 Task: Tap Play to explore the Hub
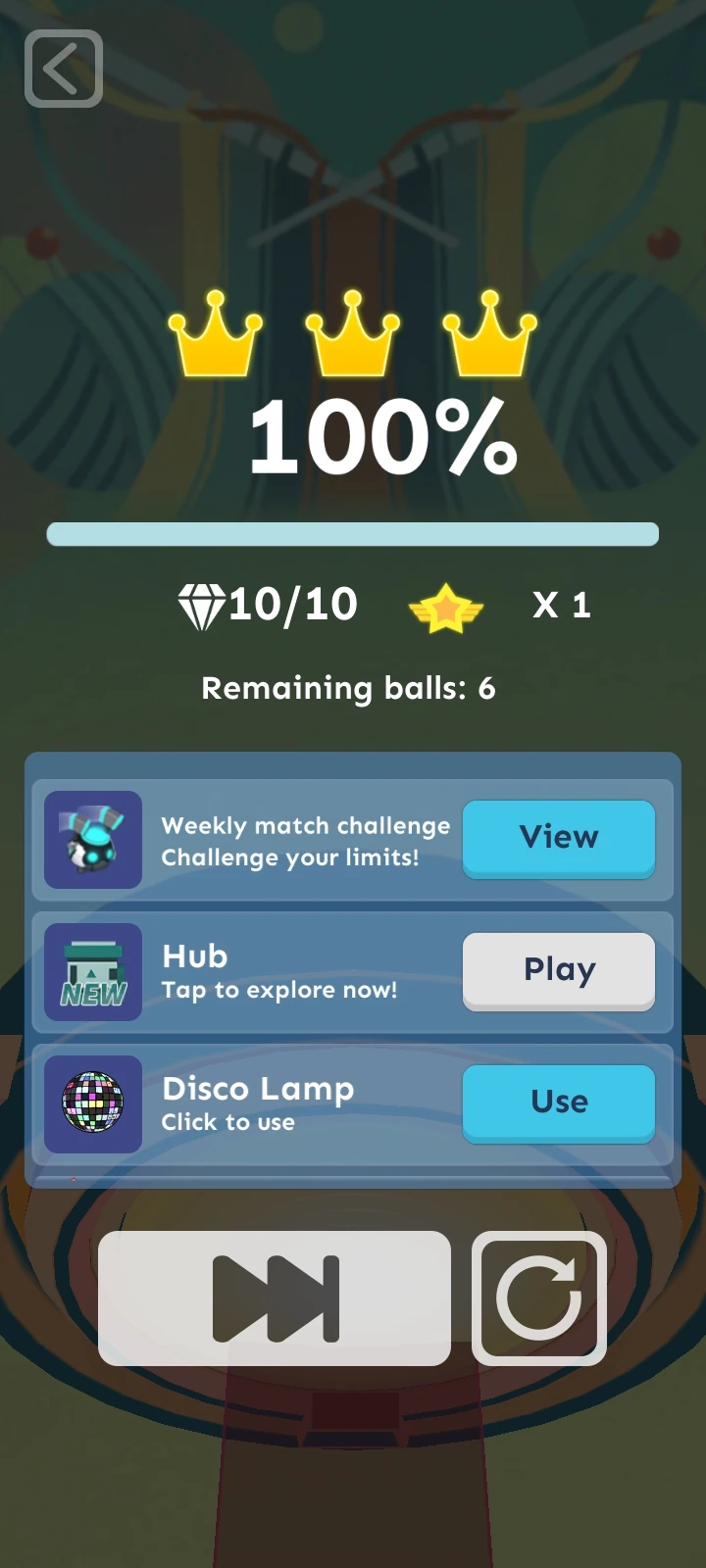point(558,970)
